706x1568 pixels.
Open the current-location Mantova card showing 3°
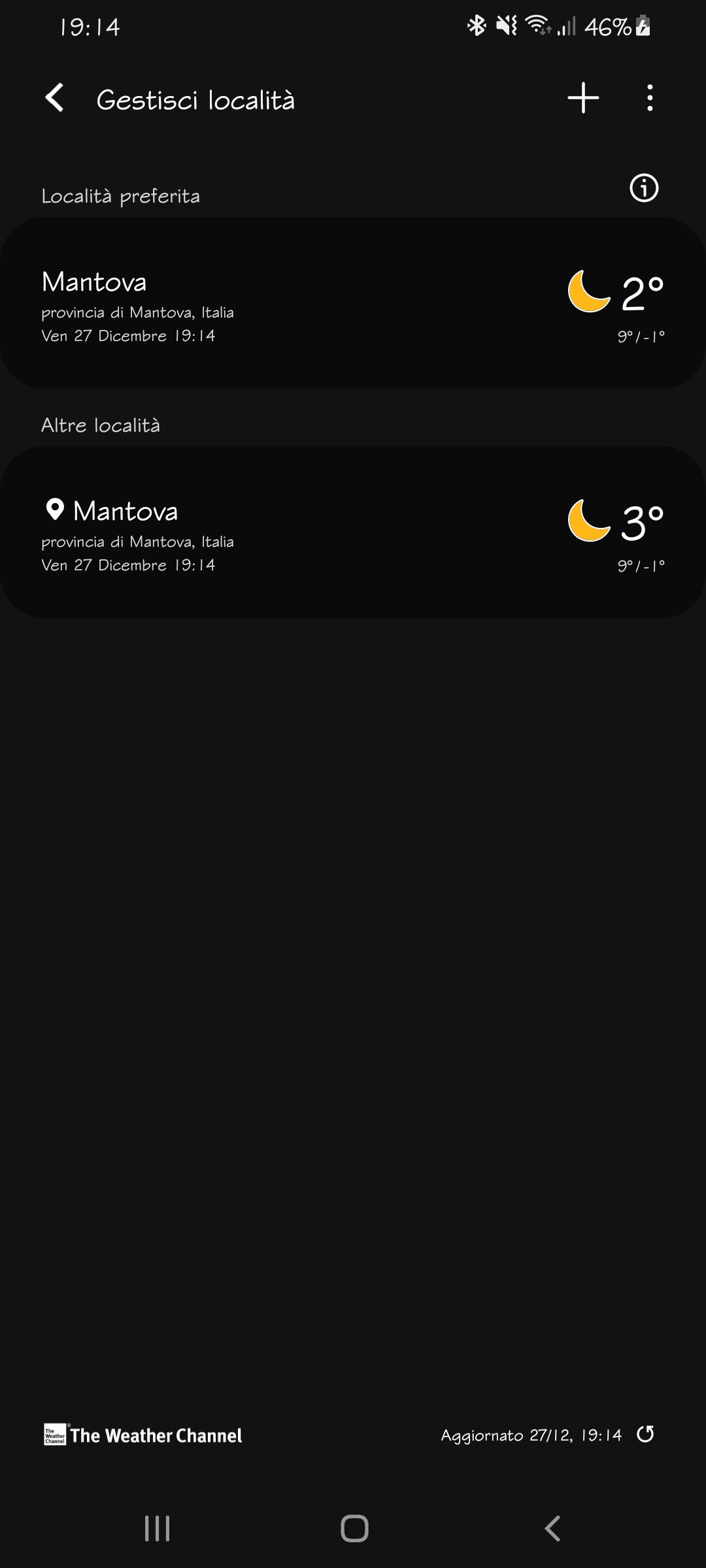353,532
